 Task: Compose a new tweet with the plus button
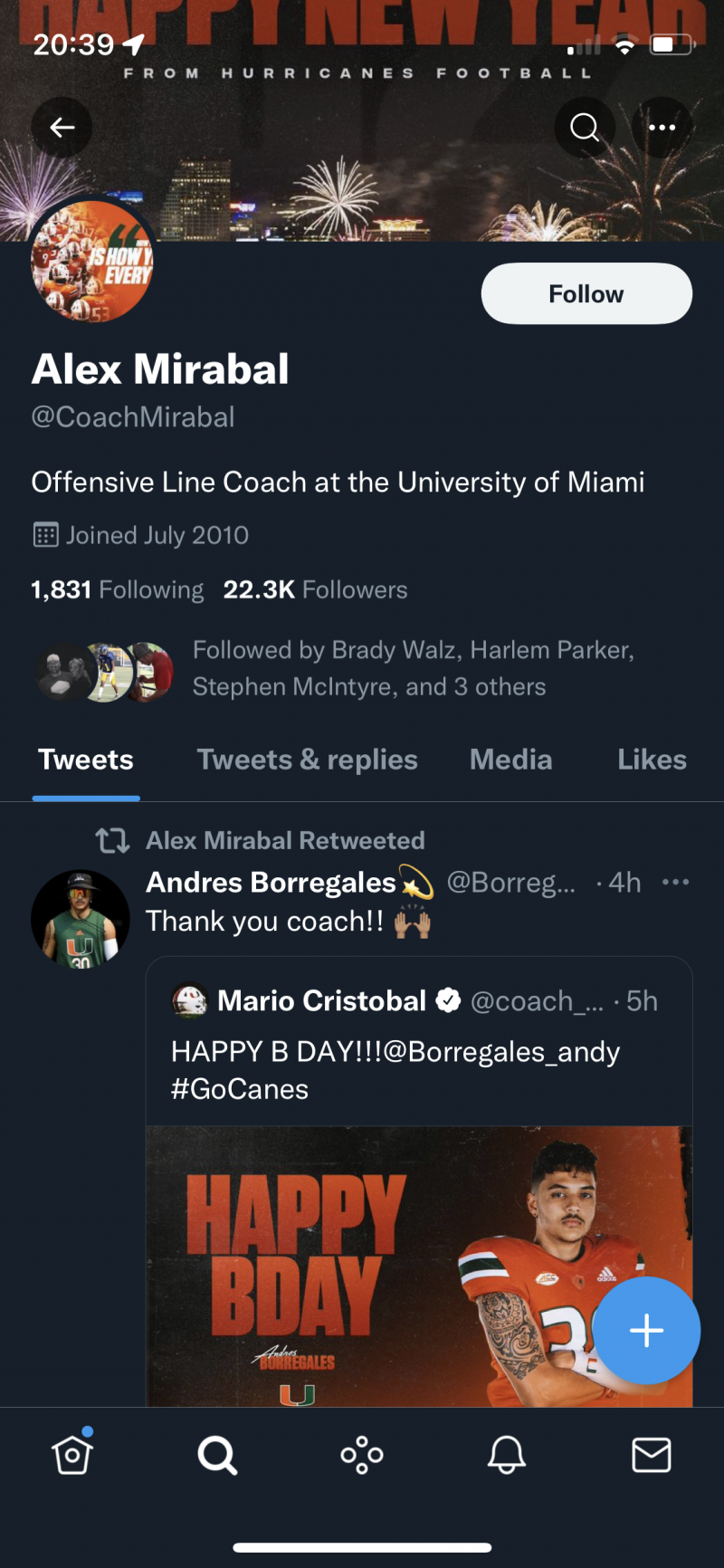click(x=646, y=1330)
